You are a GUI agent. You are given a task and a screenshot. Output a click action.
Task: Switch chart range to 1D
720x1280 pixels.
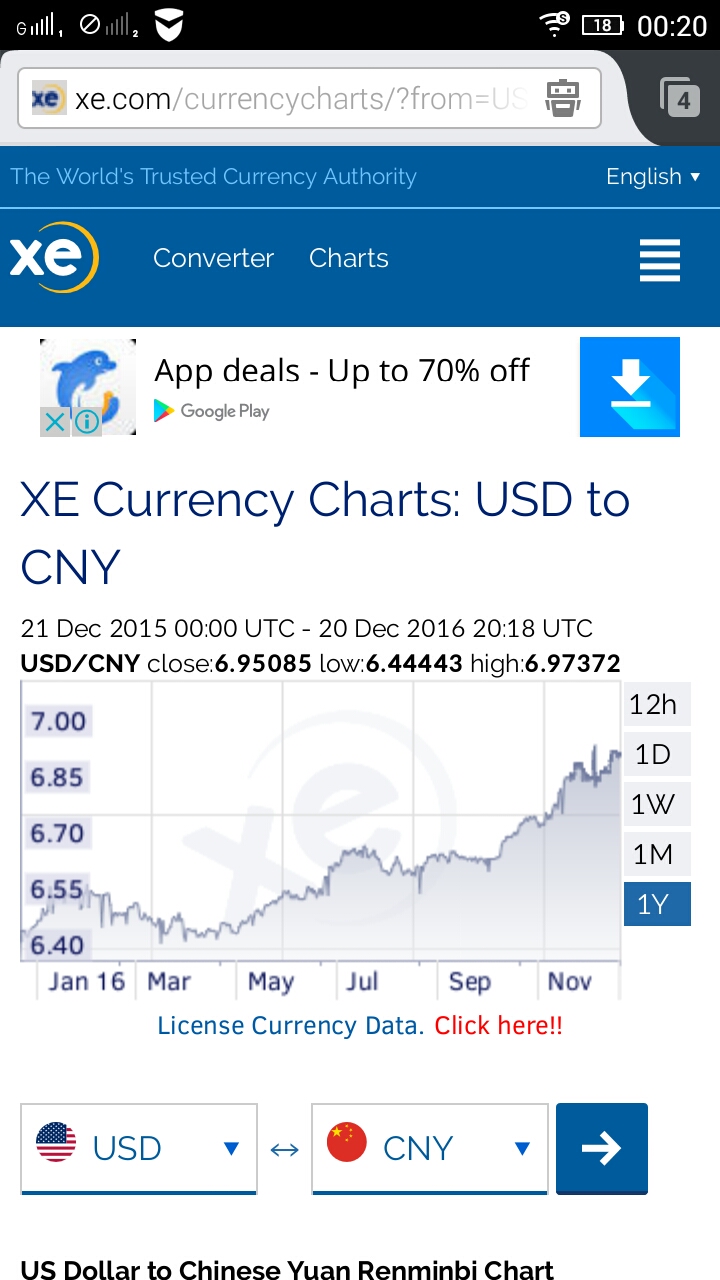click(x=654, y=754)
